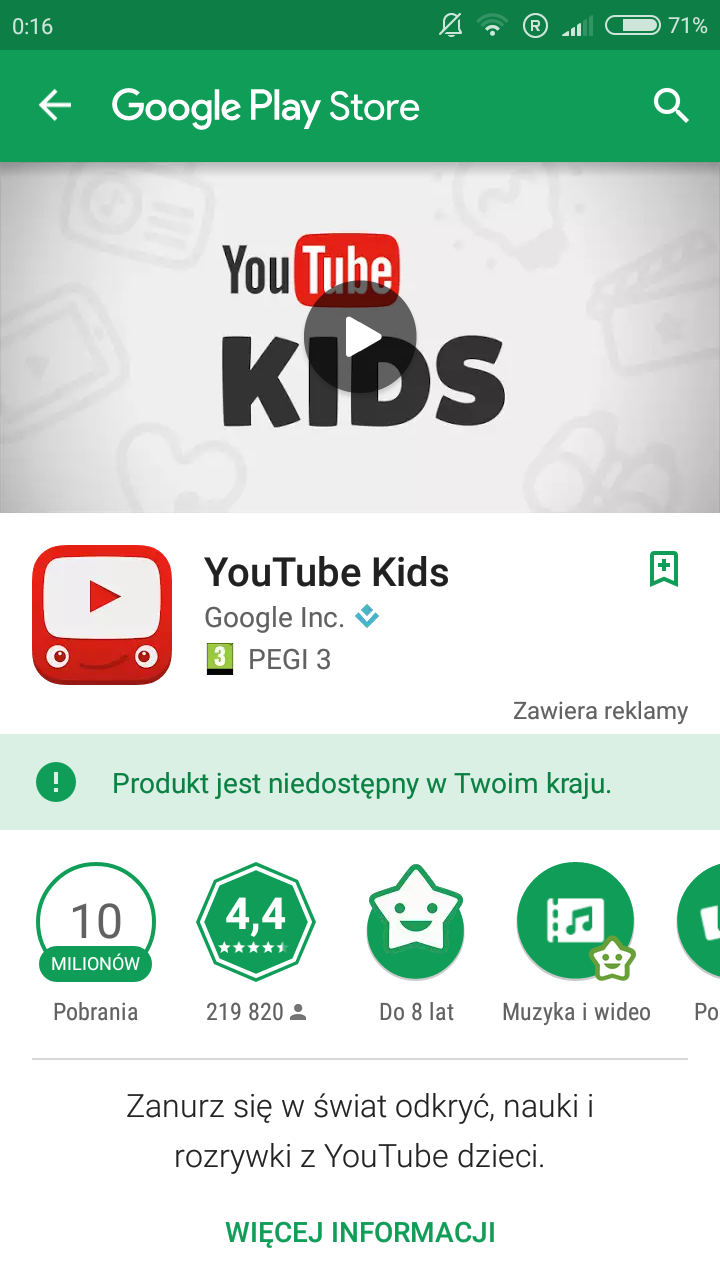Play the YouTube Kids promo video
The image size is (720, 1280).
pyautogui.click(x=360, y=337)
